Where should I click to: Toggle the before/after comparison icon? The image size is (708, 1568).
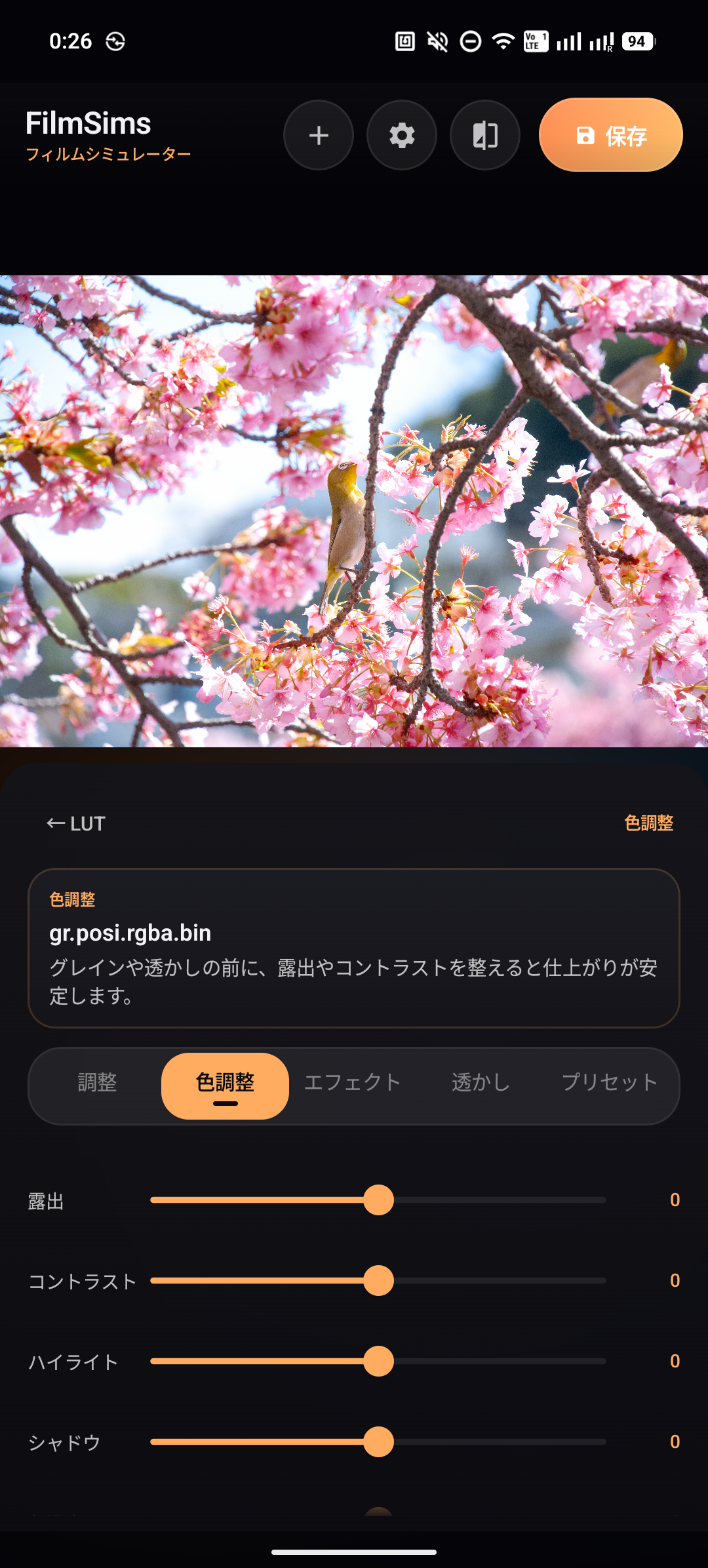pyautogui.click(x=484, y=135)
